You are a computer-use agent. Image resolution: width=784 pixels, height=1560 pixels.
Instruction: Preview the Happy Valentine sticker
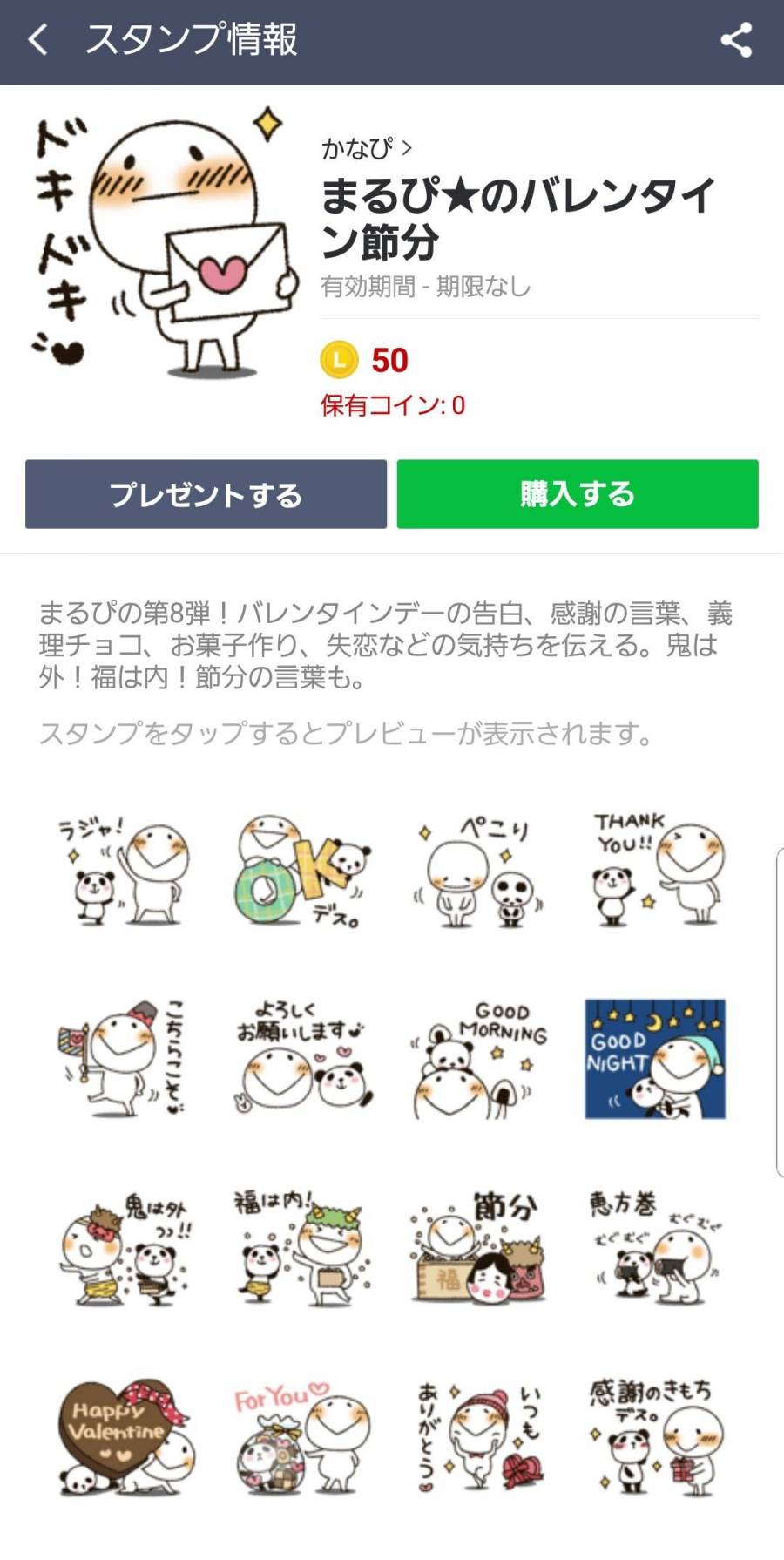(x=125, y=1438)
